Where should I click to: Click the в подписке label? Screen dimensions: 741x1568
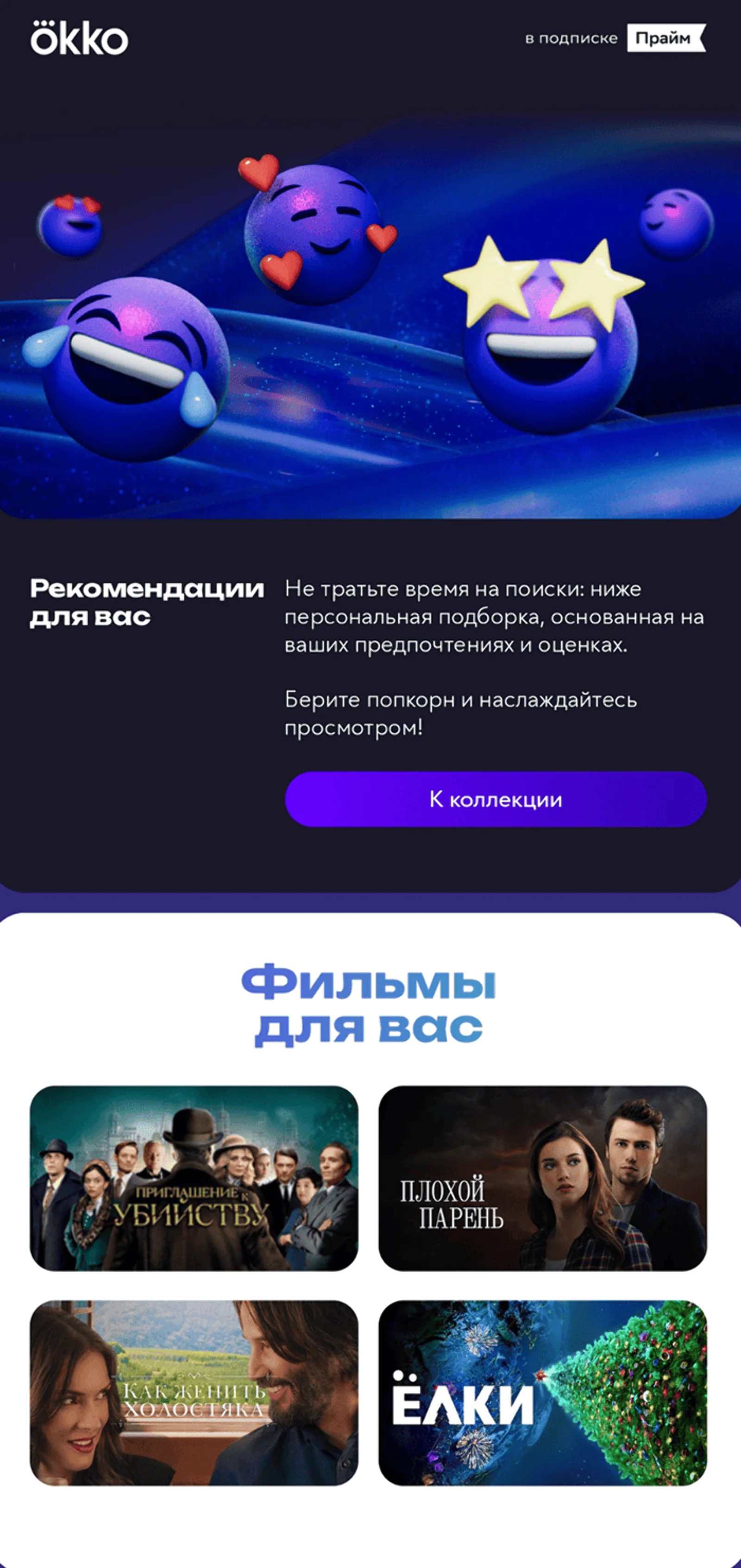[x=571, y=38]
